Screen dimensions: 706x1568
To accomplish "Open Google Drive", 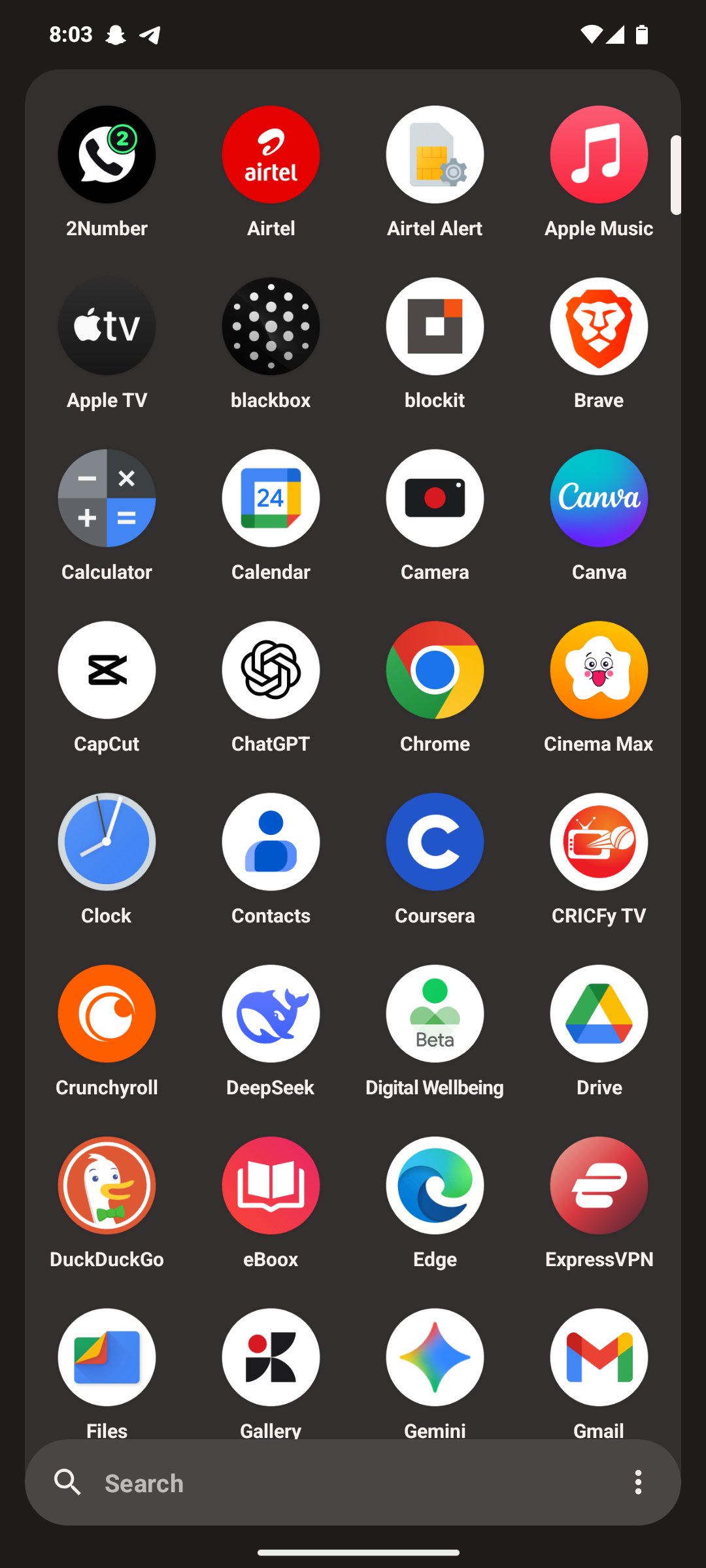I will [599, 1014].
